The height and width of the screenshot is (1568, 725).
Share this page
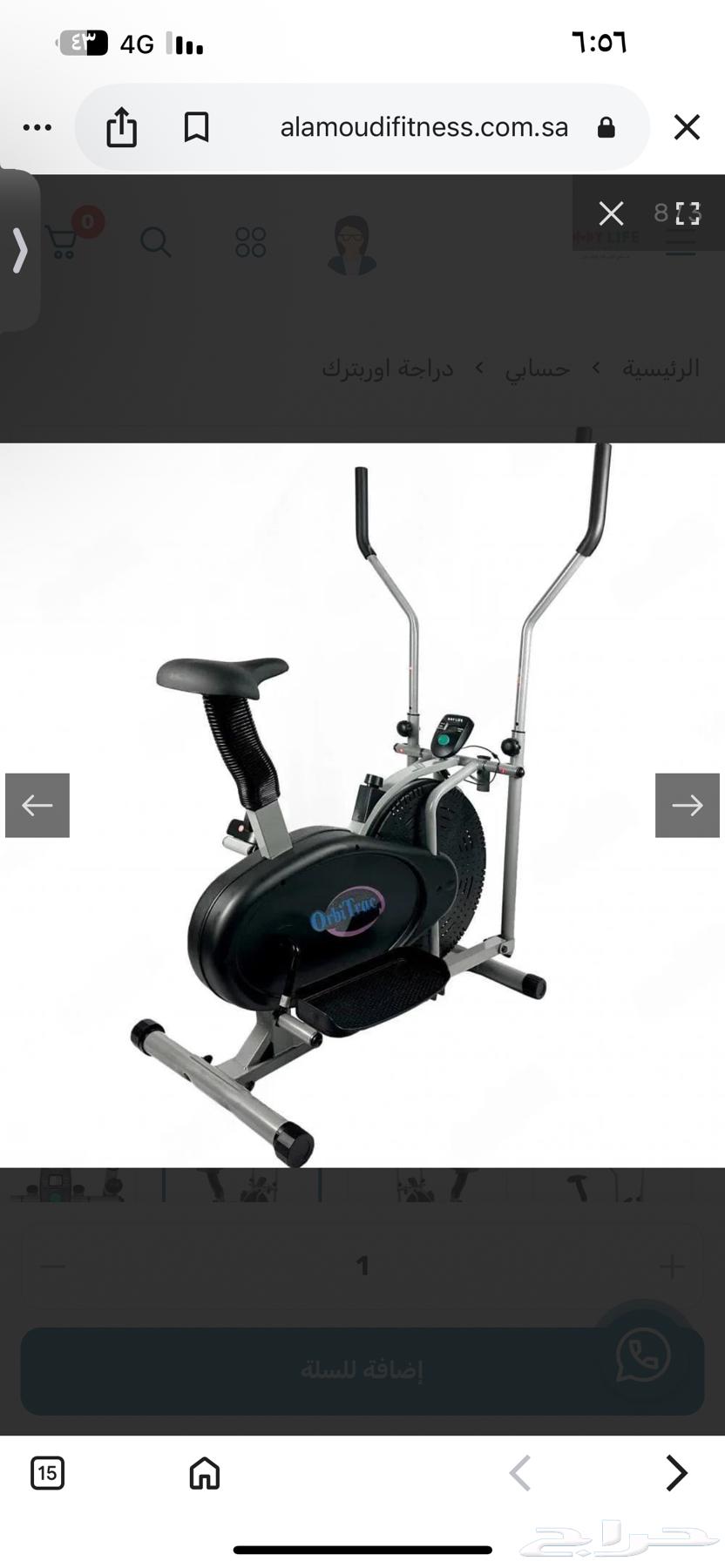click(x=122, y=127)
